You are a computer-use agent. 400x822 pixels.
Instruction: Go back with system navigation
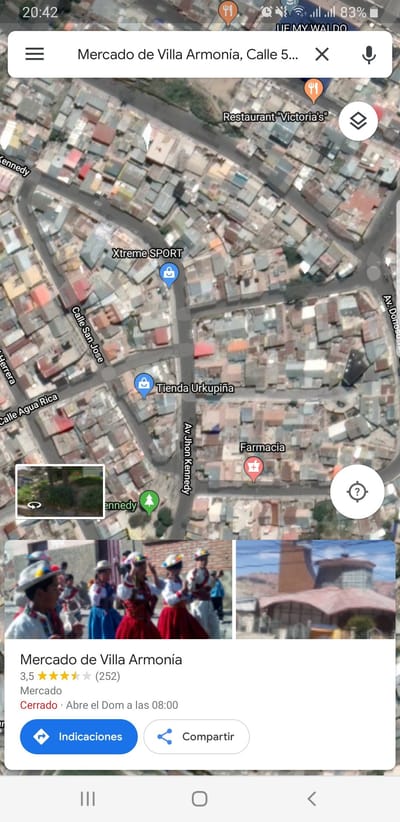click(x=311, y=799)
